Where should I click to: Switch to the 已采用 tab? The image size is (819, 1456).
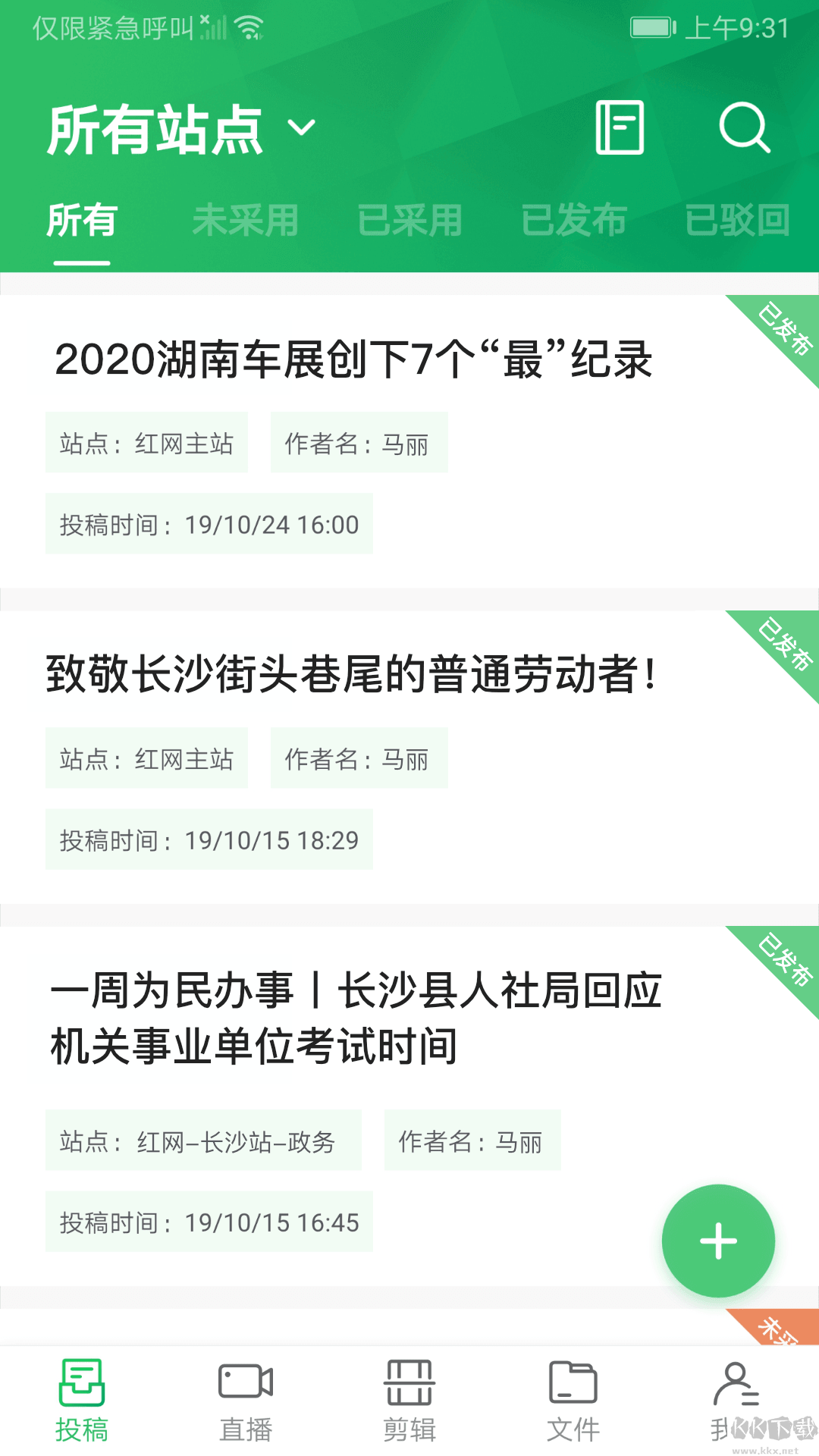(409, 221)
